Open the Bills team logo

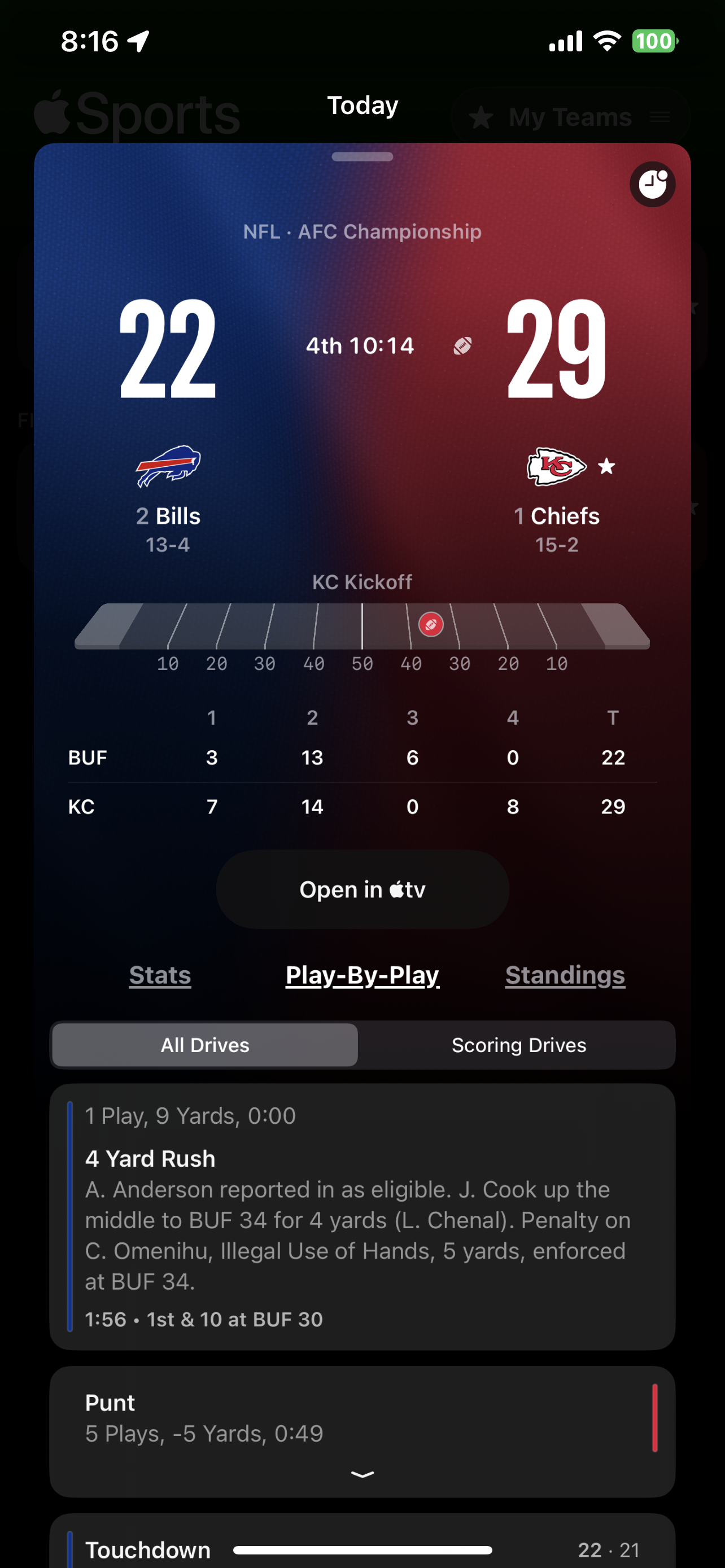[168, 466]
